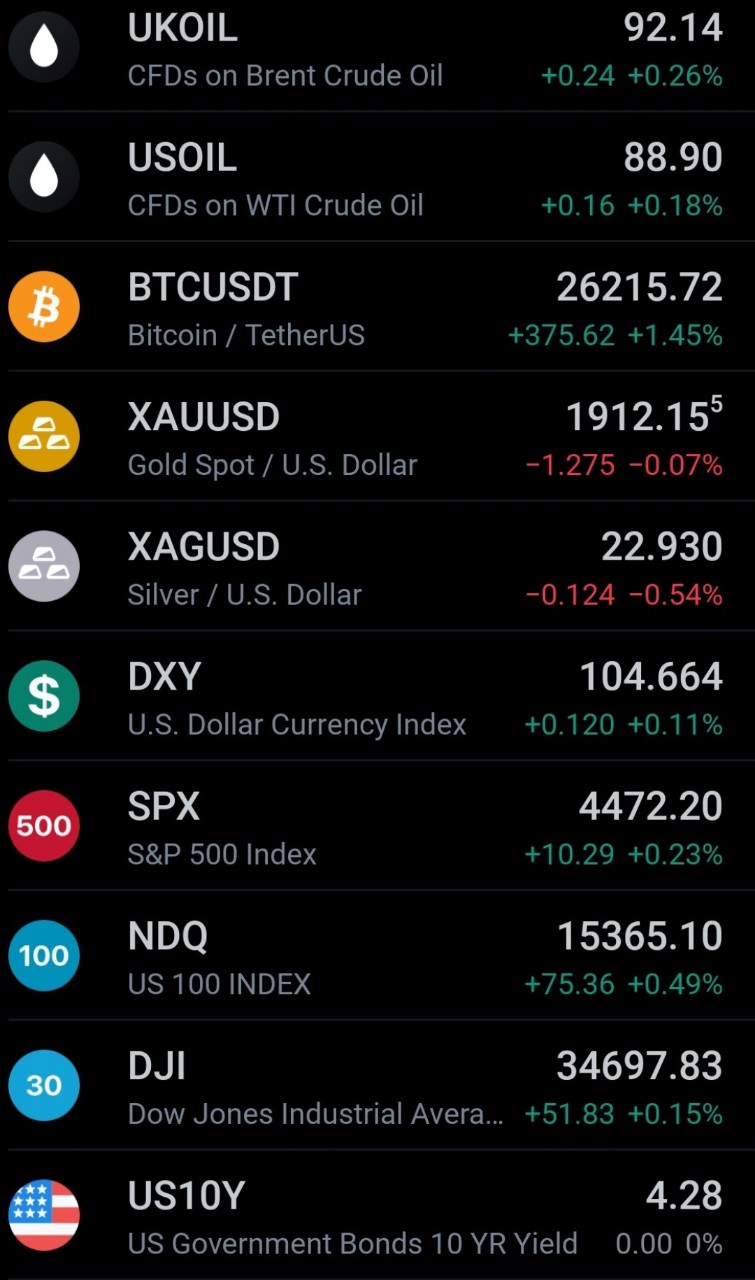Open the UKOIL Brent Crude Oil row

pos(377,50)
